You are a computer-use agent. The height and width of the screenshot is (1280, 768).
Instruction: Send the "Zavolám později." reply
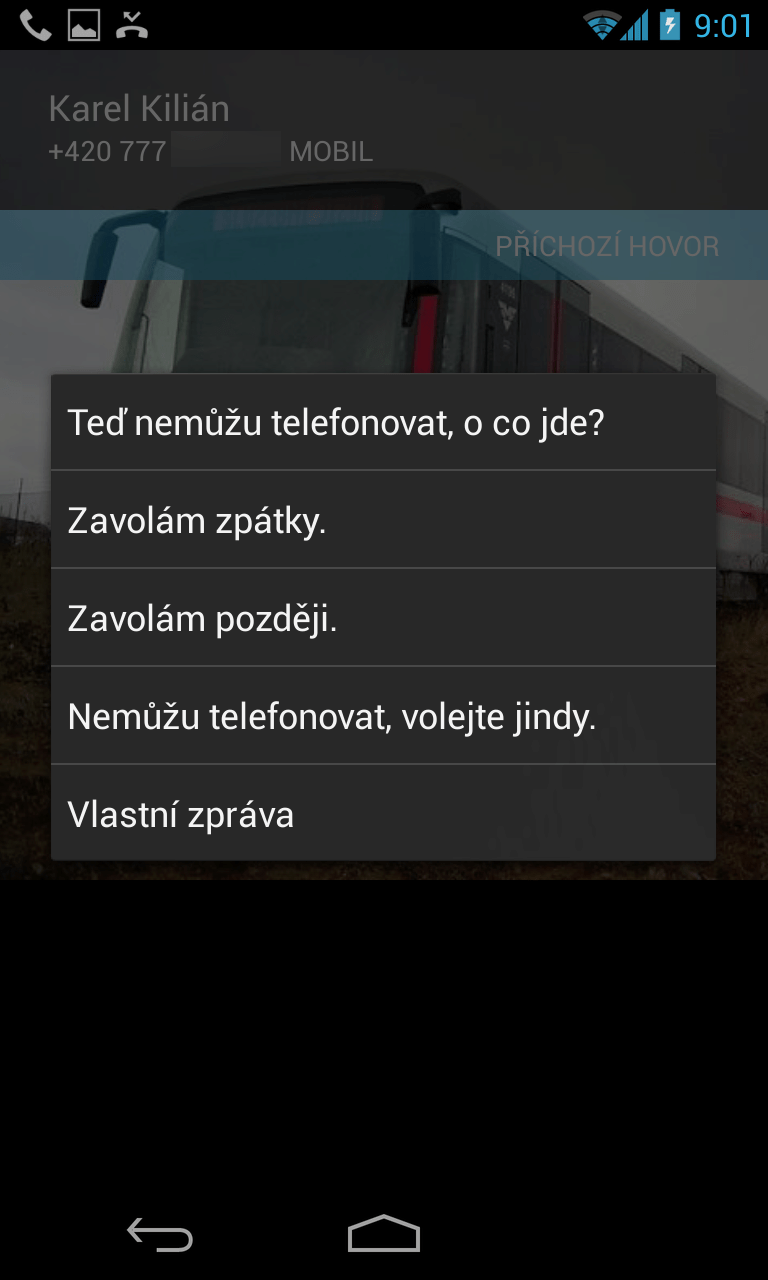pyautogui.click(x=383, y=619)
